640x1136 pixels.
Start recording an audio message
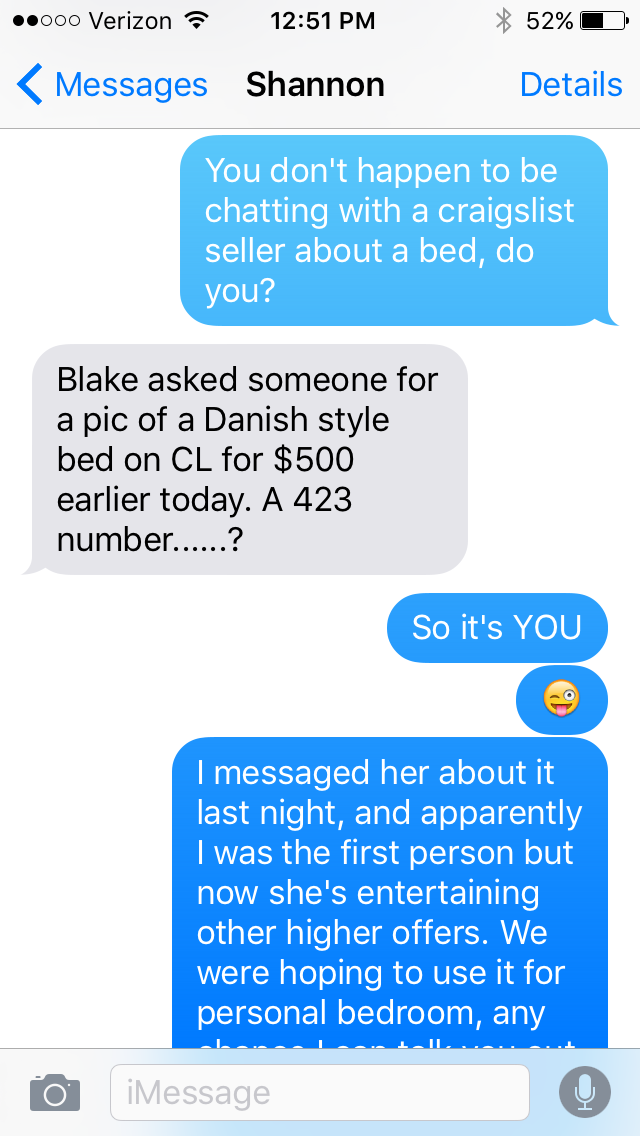(x=585, y=1092)
